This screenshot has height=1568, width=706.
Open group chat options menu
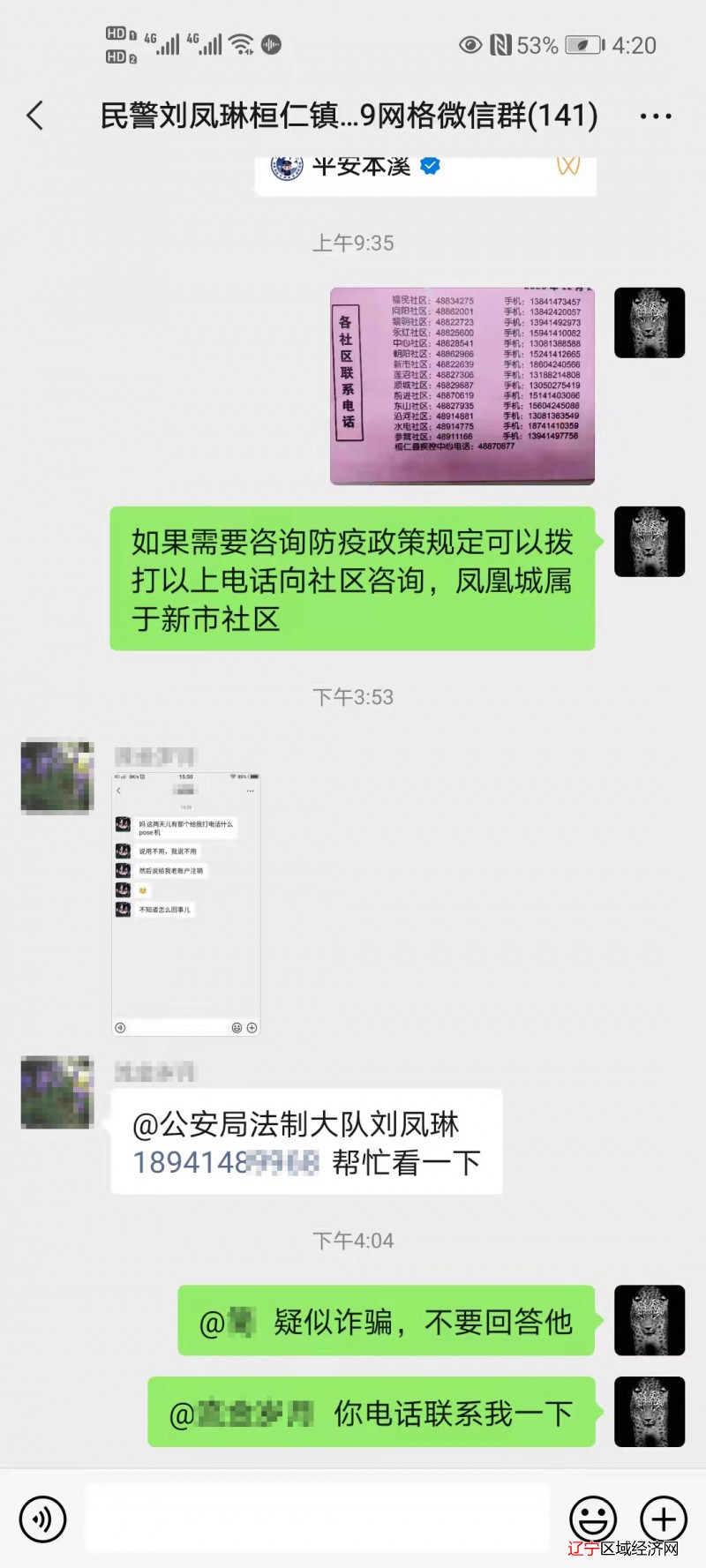[x=655, y=116]
